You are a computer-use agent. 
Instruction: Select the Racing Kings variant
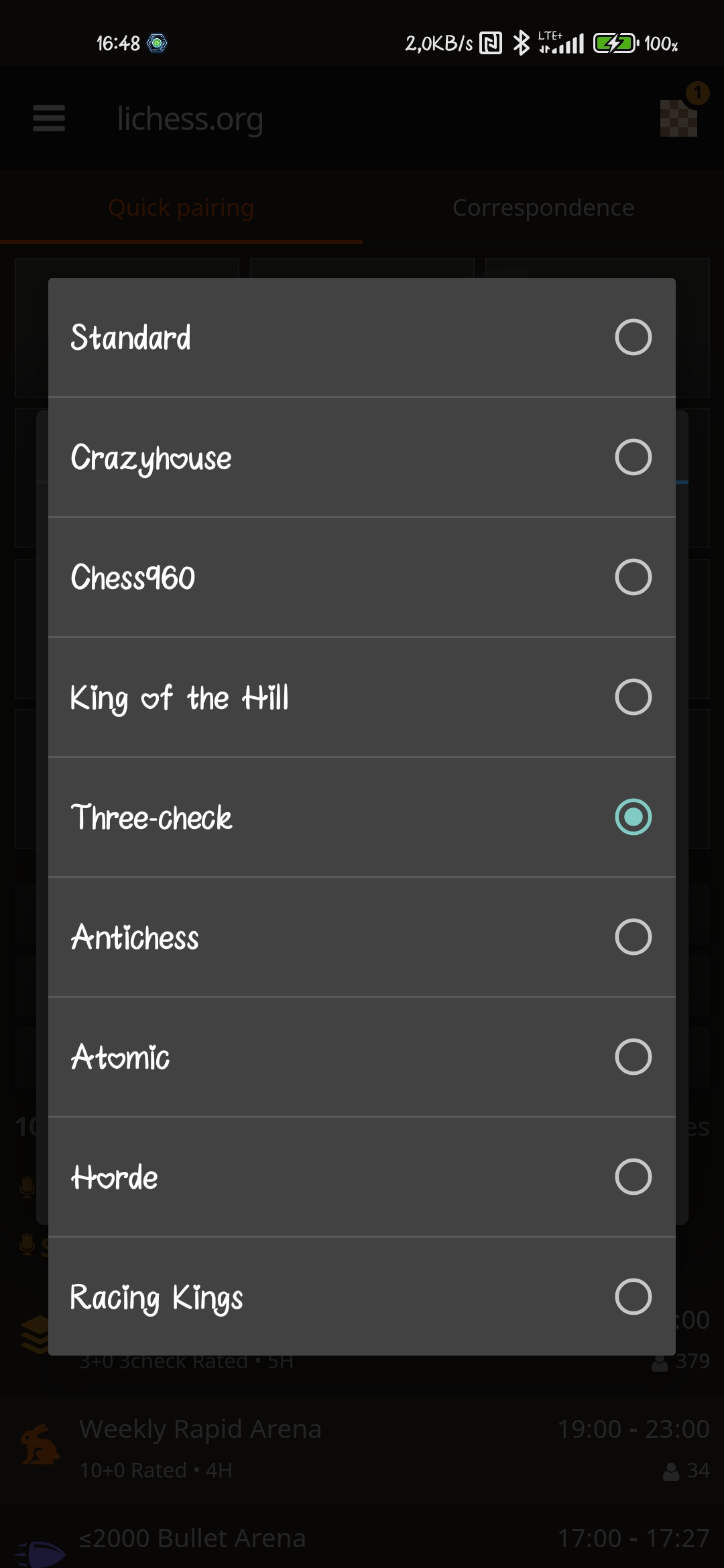click(x=362, y=1297)
